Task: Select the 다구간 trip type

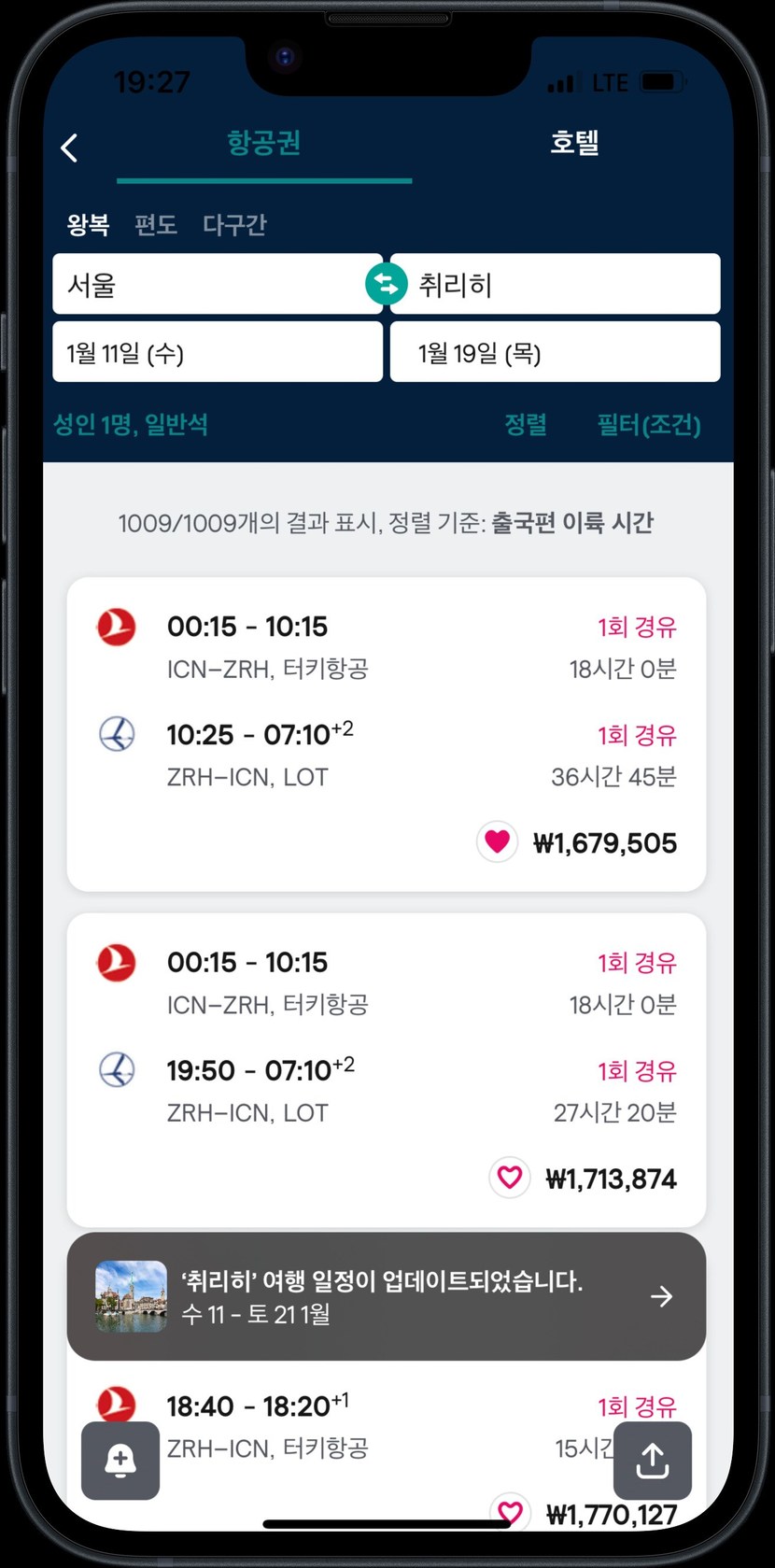Action: (234, 224)
